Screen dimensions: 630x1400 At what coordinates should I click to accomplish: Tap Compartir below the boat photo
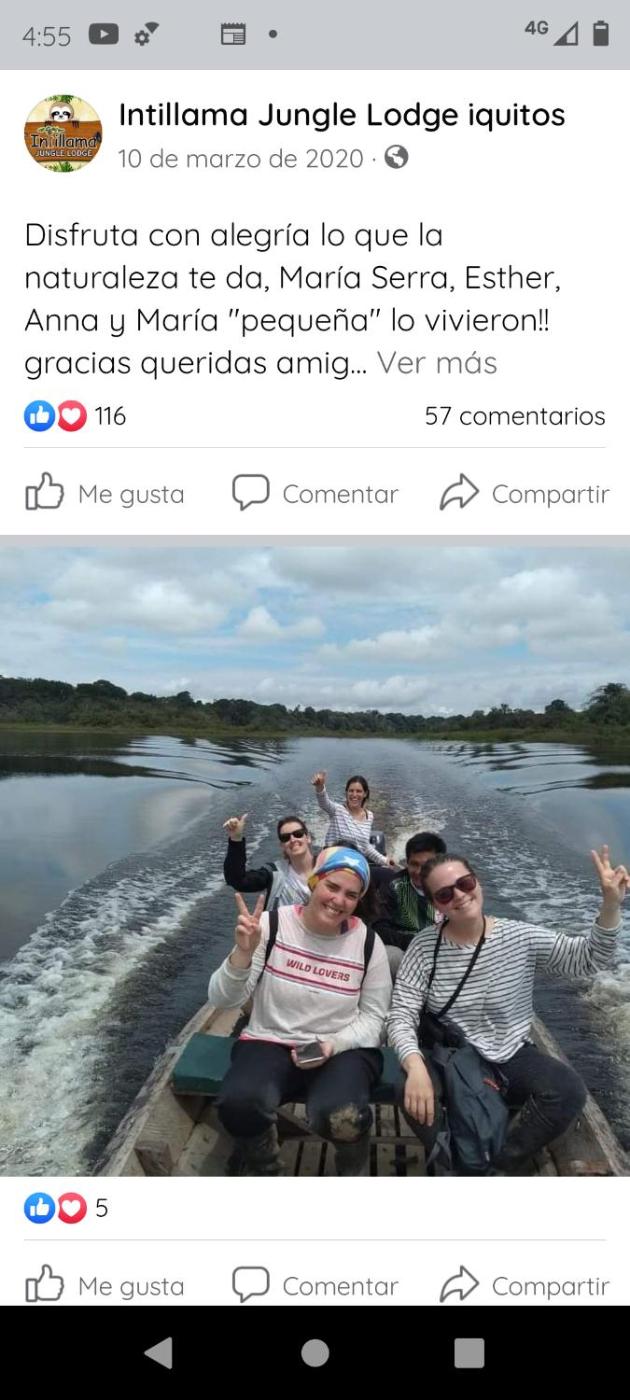(x=525, y=1285)
